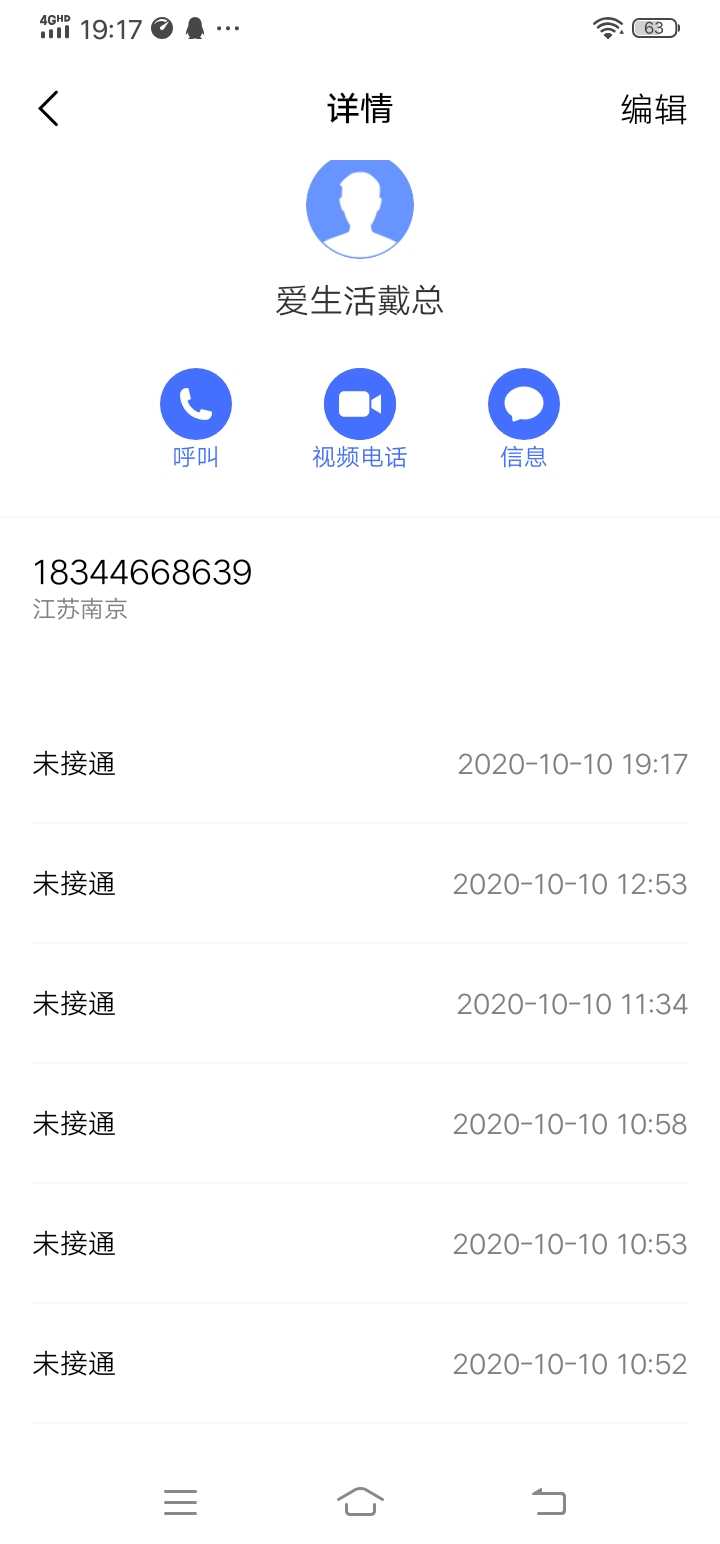
Task: Open the call record from 10:53
Action: pyautogui.click(x=360, y=1244)
